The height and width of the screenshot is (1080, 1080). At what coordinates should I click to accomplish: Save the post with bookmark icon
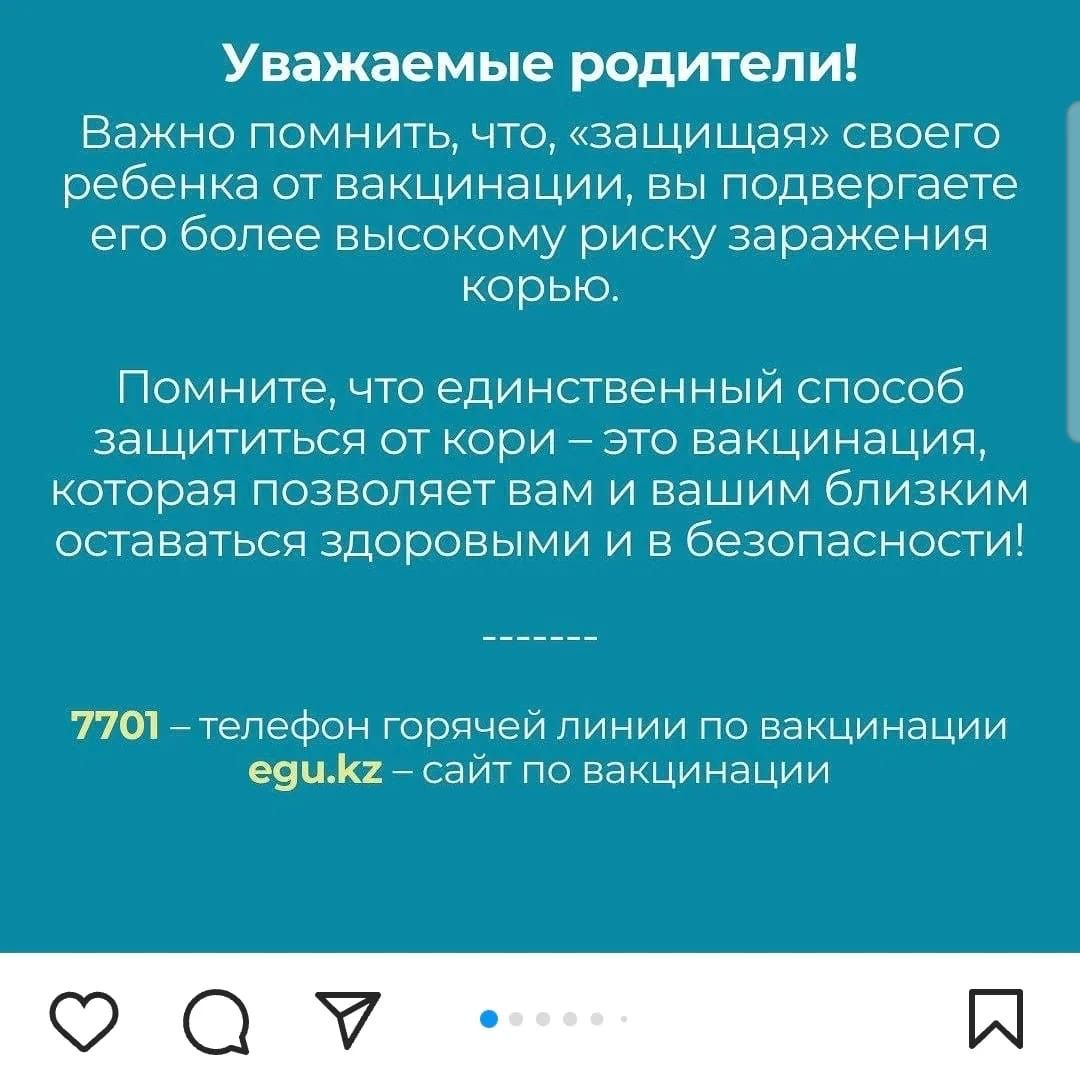tap(995, 1020)
